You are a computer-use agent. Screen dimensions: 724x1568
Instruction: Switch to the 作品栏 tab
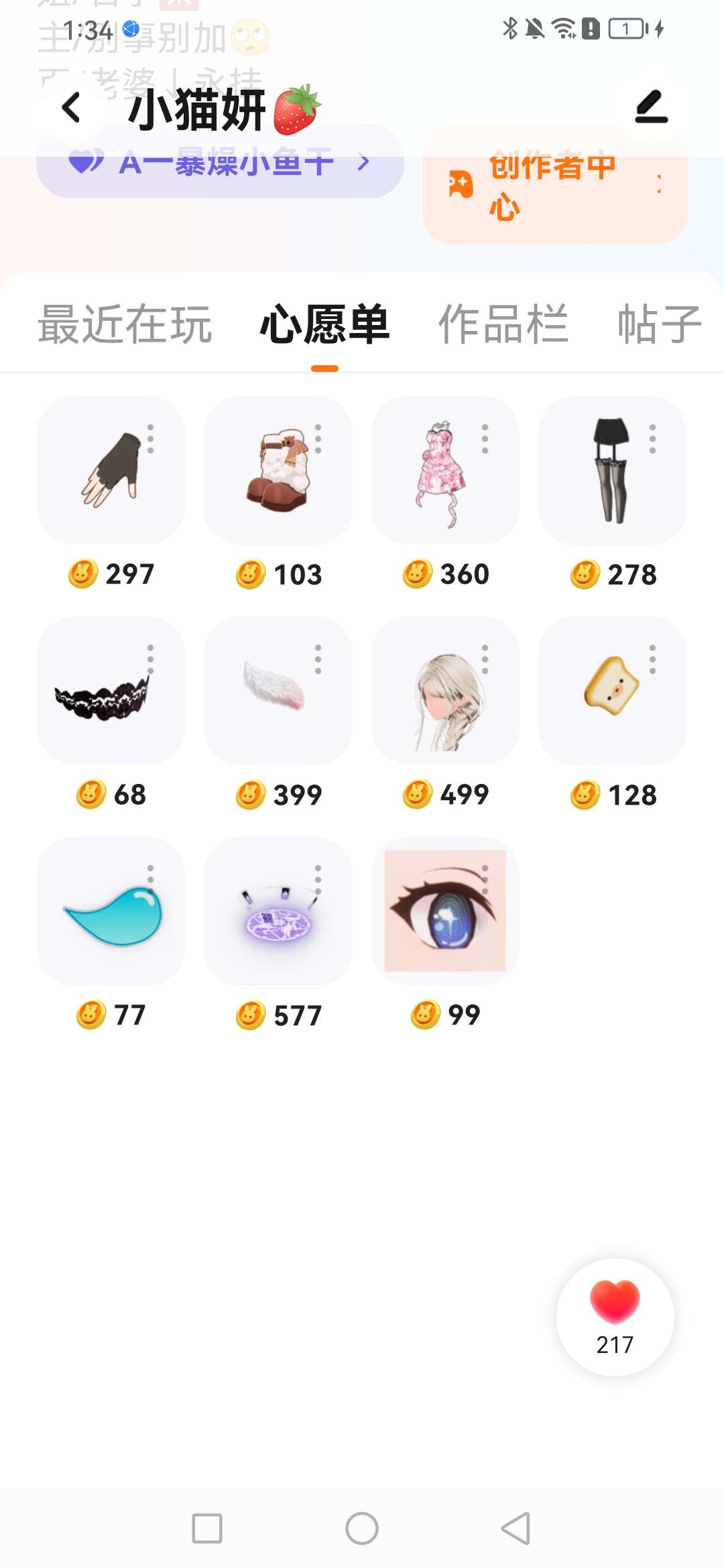tap(503, 325)
